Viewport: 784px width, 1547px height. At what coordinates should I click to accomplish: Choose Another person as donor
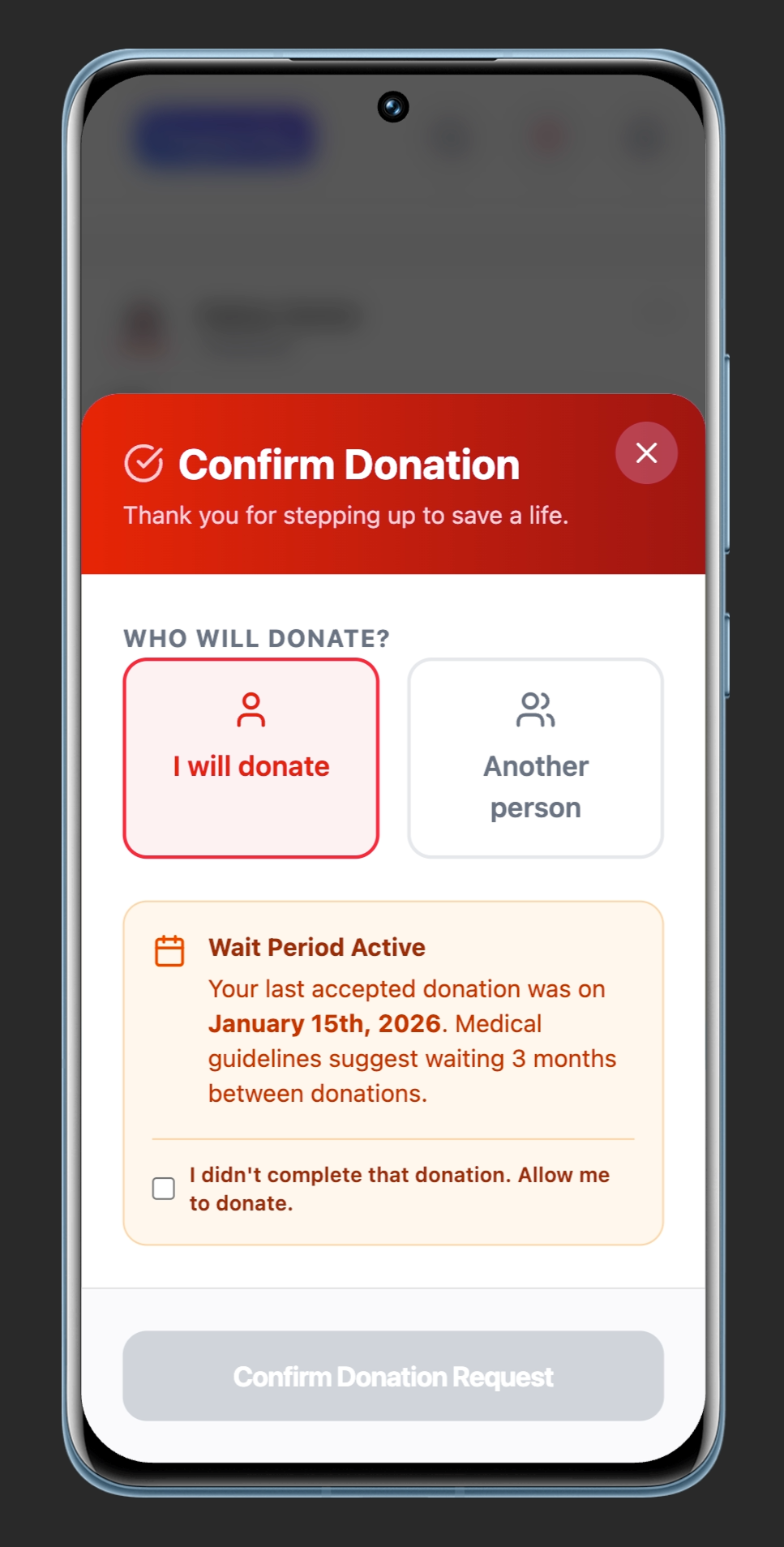(535, 757)
